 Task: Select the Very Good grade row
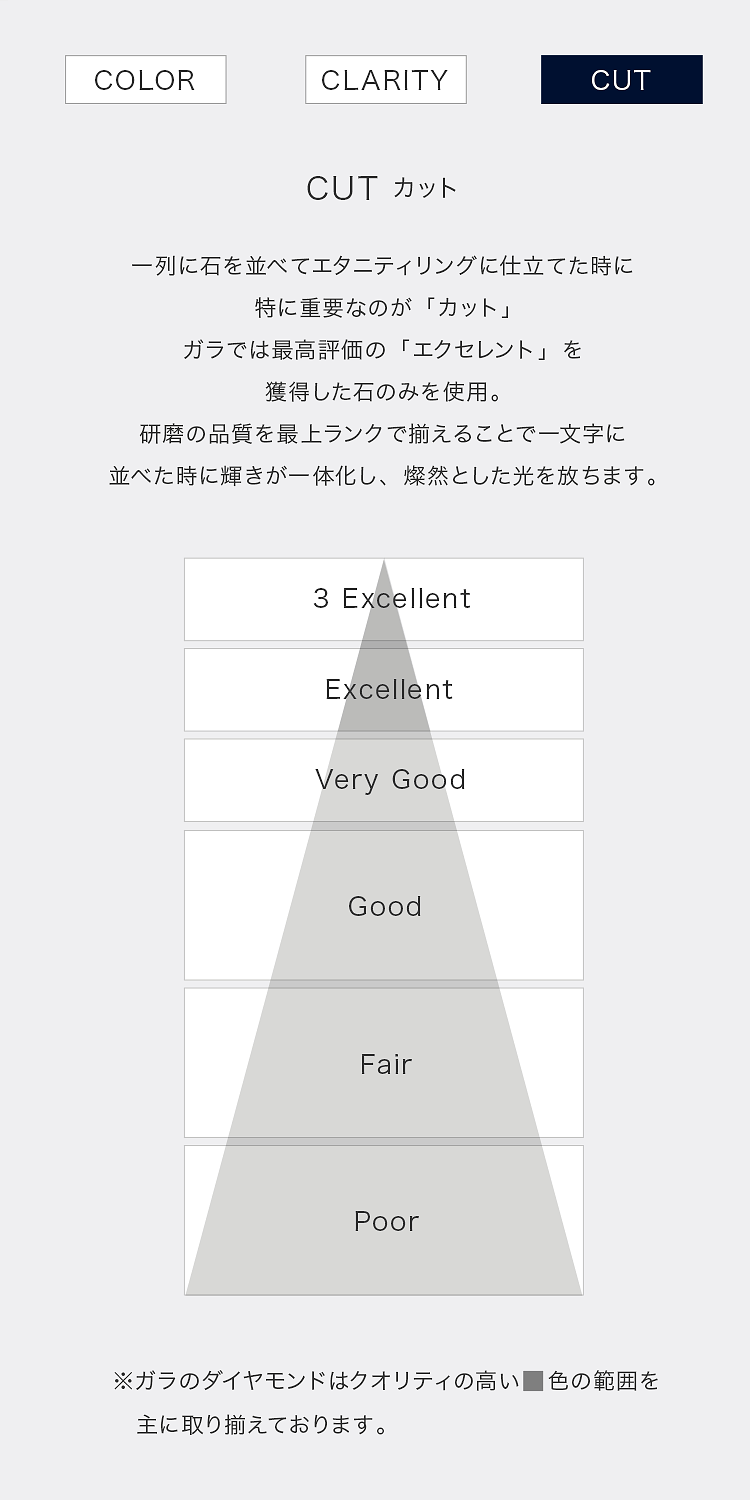[x=384, y=779]
